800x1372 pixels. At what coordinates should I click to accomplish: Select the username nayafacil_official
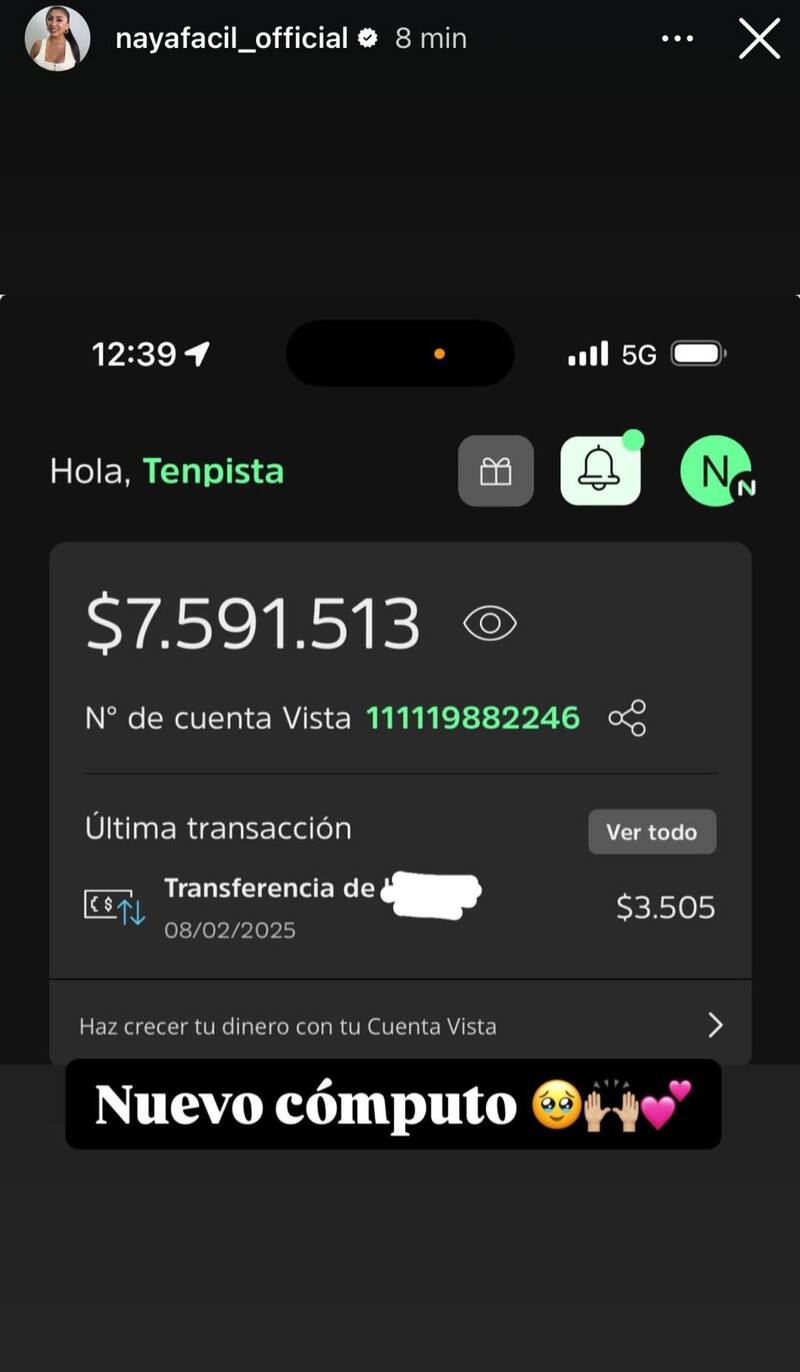232,38
